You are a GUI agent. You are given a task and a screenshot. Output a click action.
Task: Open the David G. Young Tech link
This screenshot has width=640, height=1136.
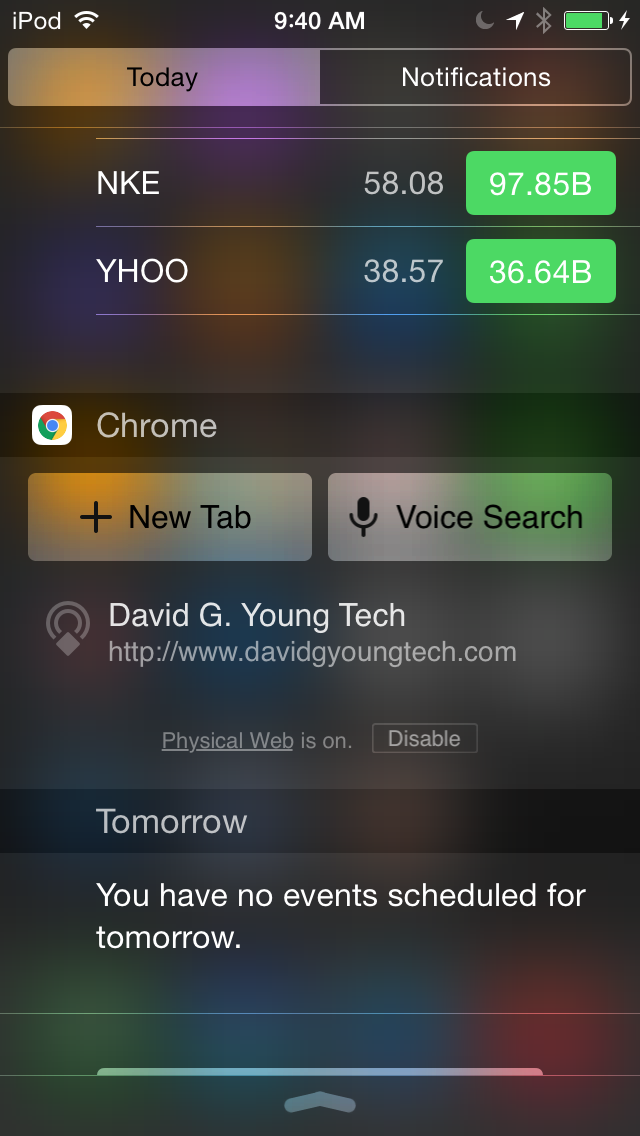[x=310, y=633]
